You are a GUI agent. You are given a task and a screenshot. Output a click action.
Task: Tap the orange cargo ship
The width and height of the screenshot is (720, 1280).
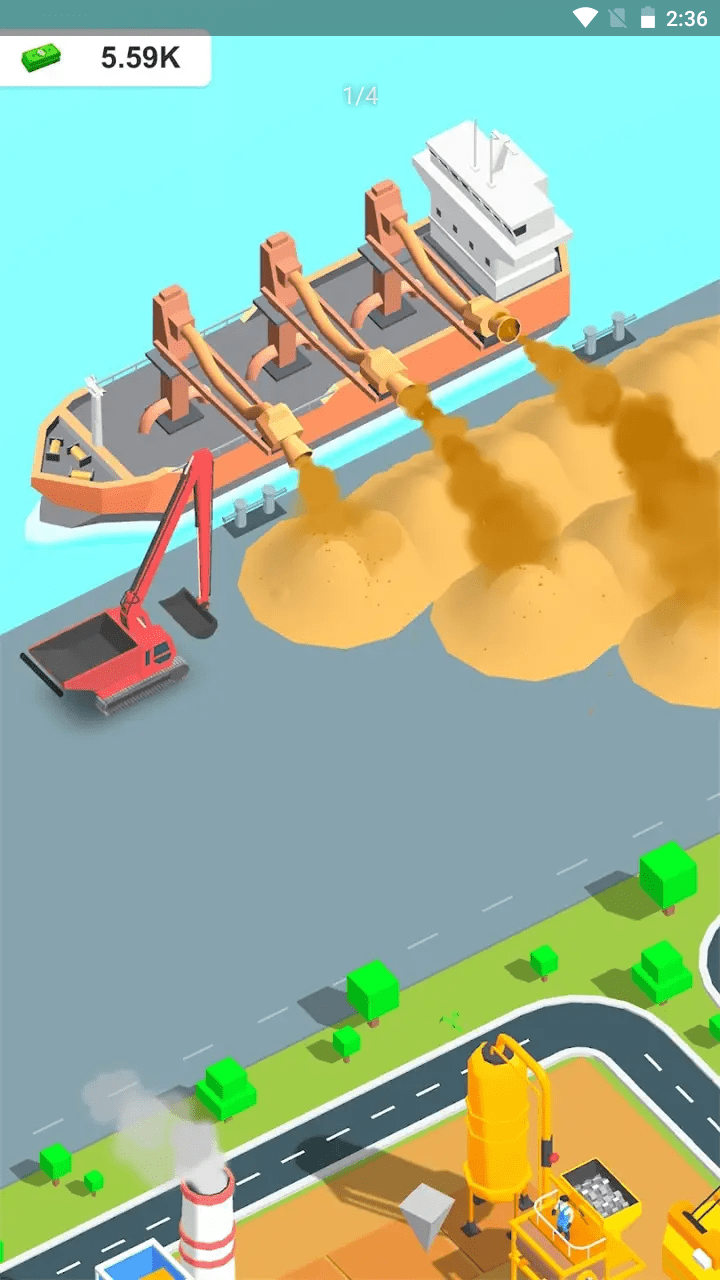(x=300, y=340)
